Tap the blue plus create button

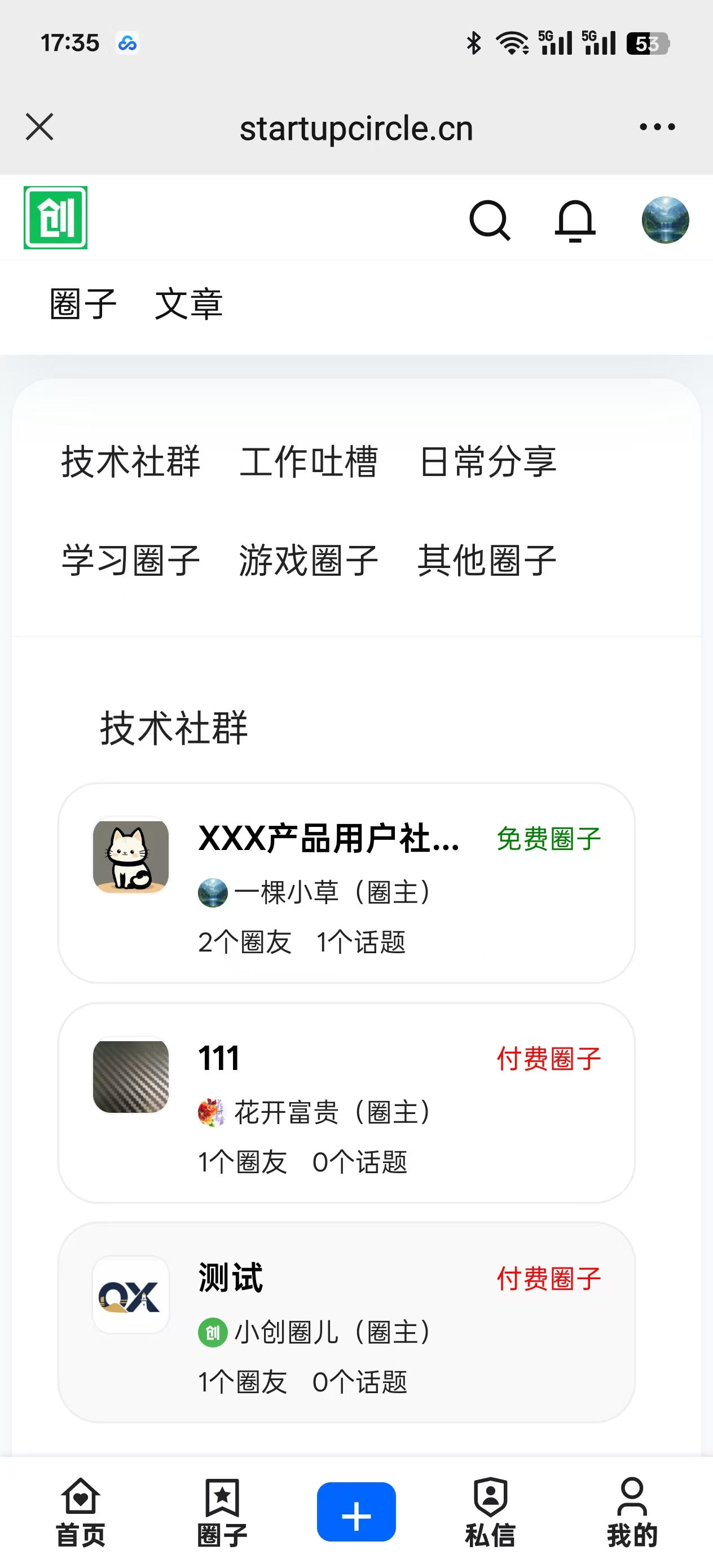click(356, 1512)
